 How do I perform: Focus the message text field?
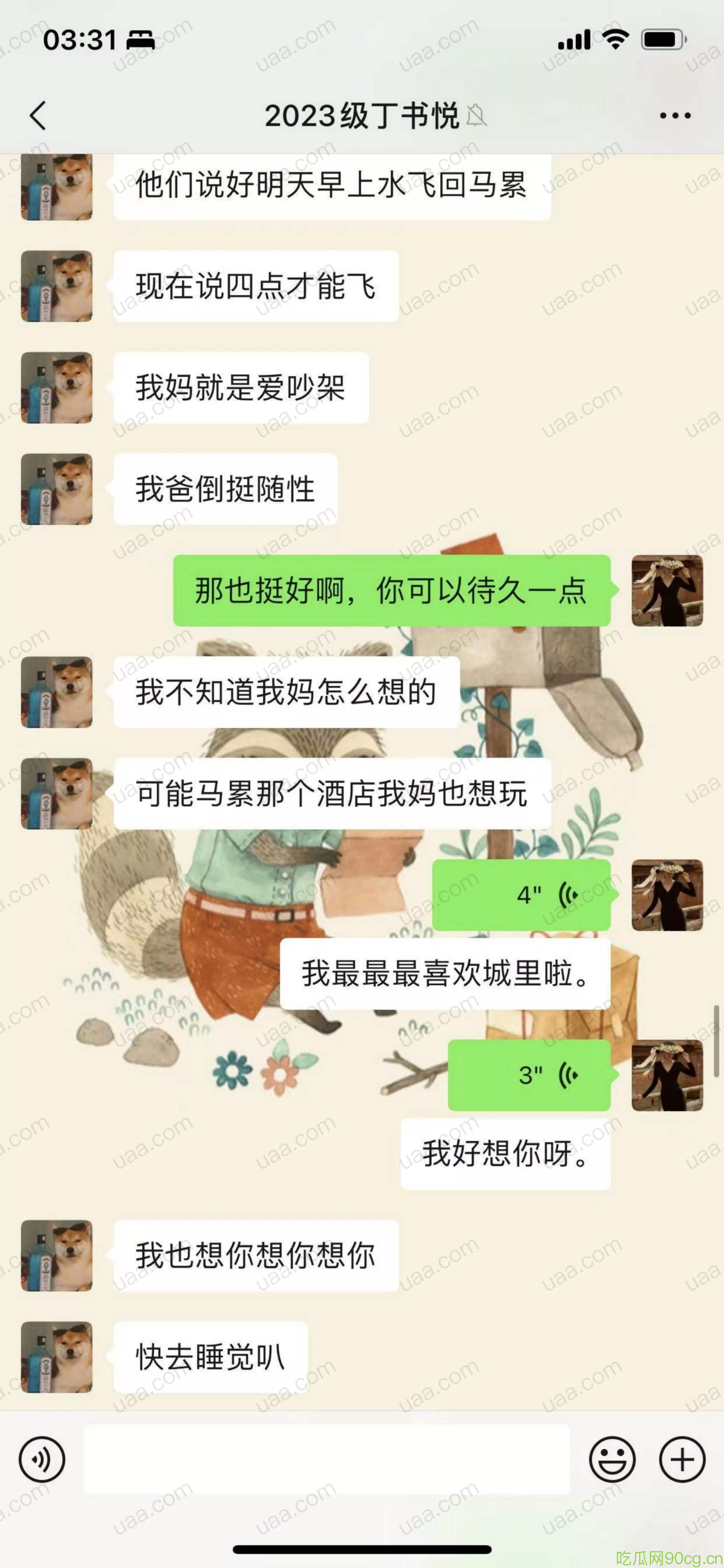(327, 1459)
